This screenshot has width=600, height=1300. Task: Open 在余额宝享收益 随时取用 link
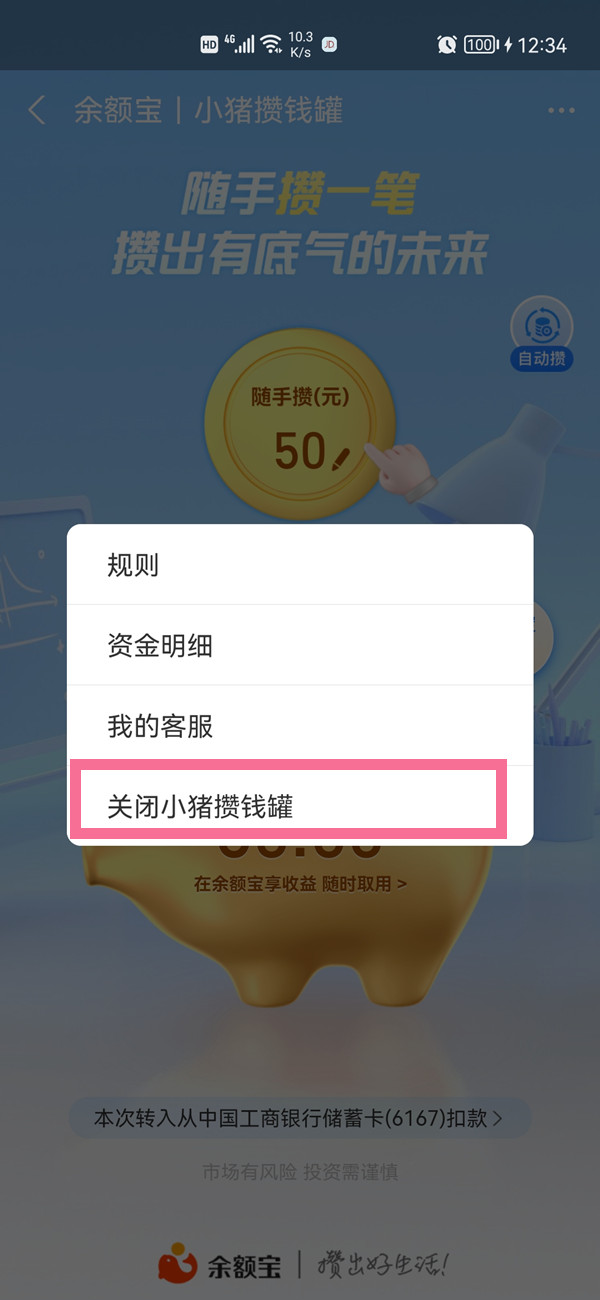[x=300, y=884]
